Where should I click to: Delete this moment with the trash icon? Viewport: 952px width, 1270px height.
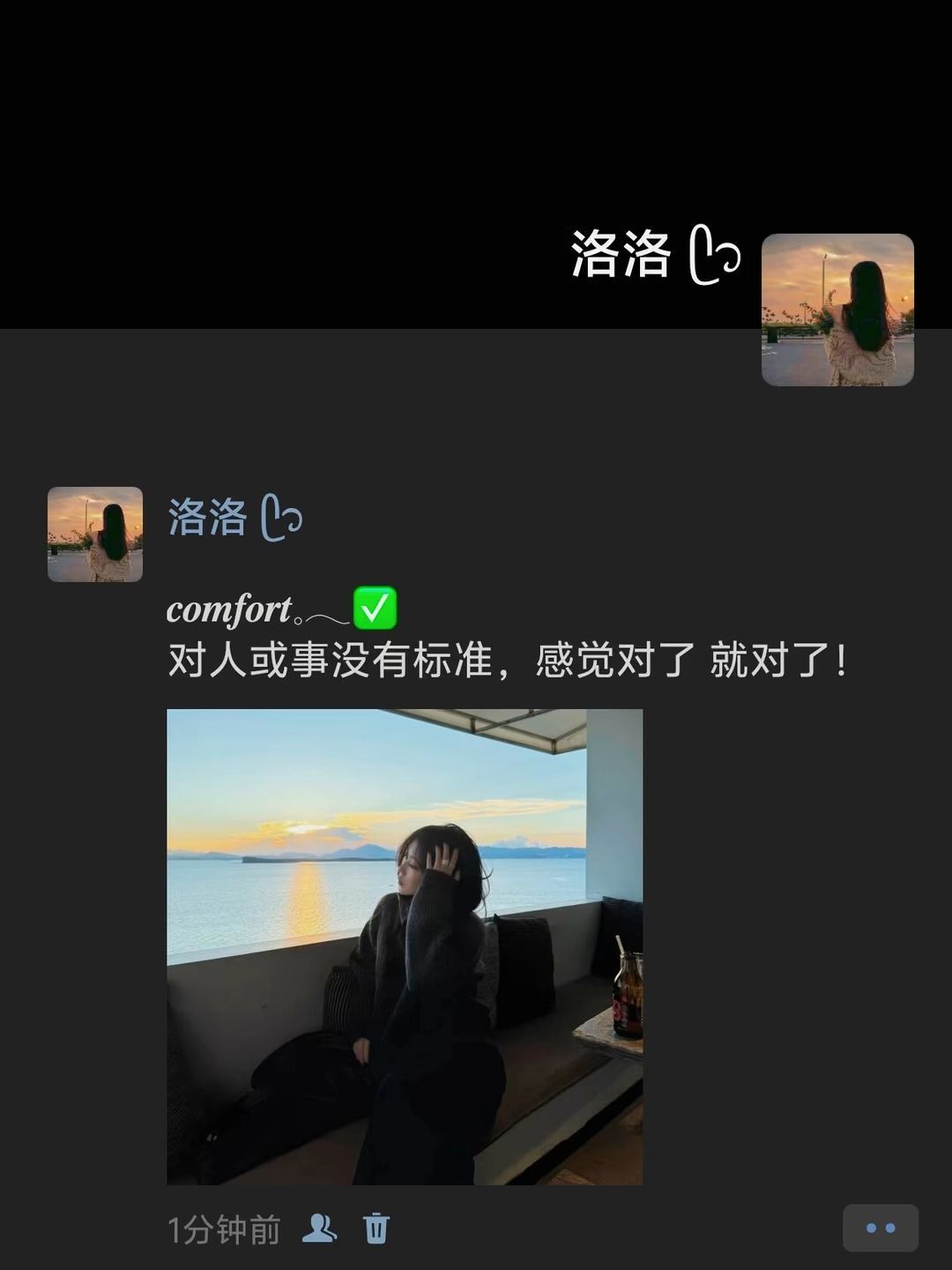pos(376,1228)
